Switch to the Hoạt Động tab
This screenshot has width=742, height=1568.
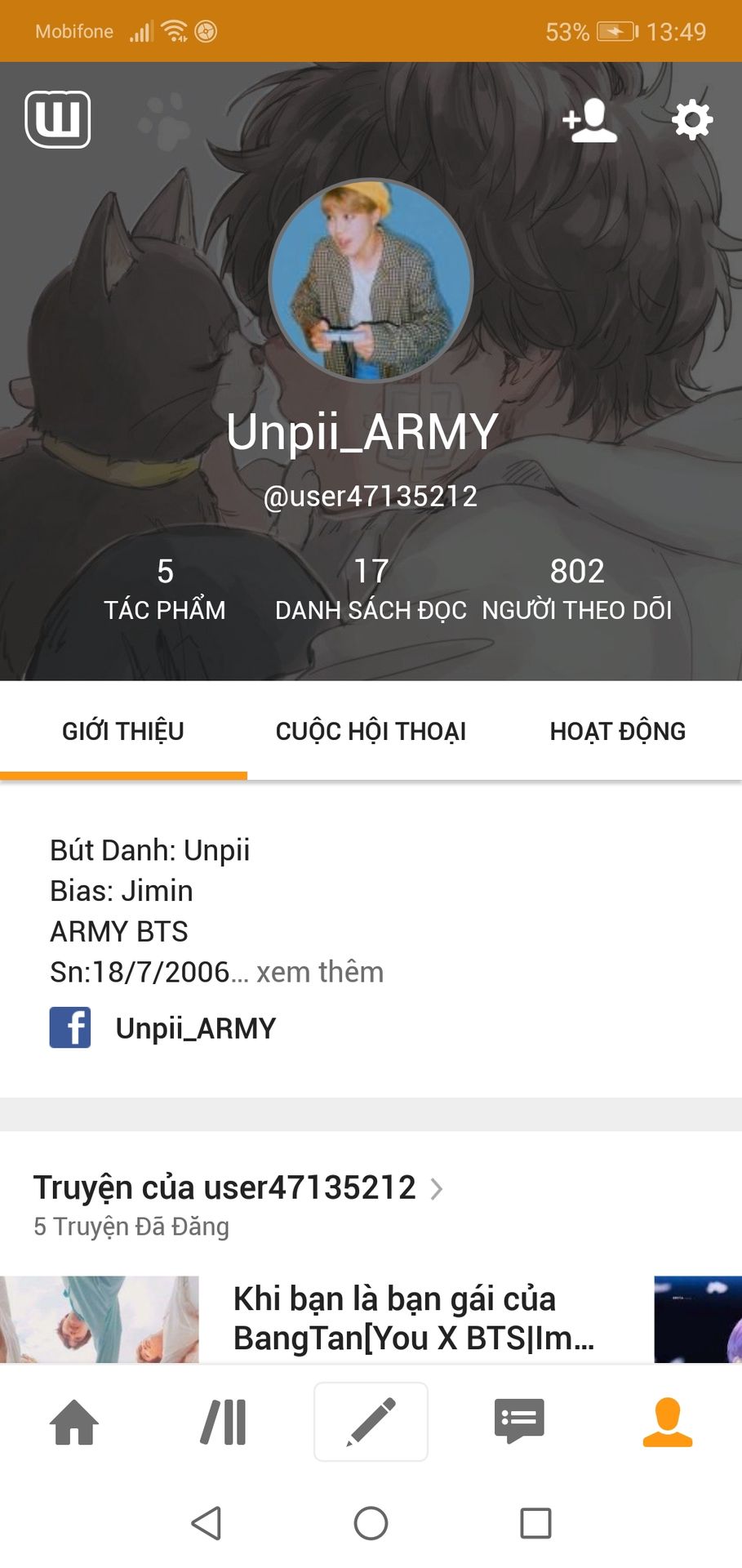[617, 731]
